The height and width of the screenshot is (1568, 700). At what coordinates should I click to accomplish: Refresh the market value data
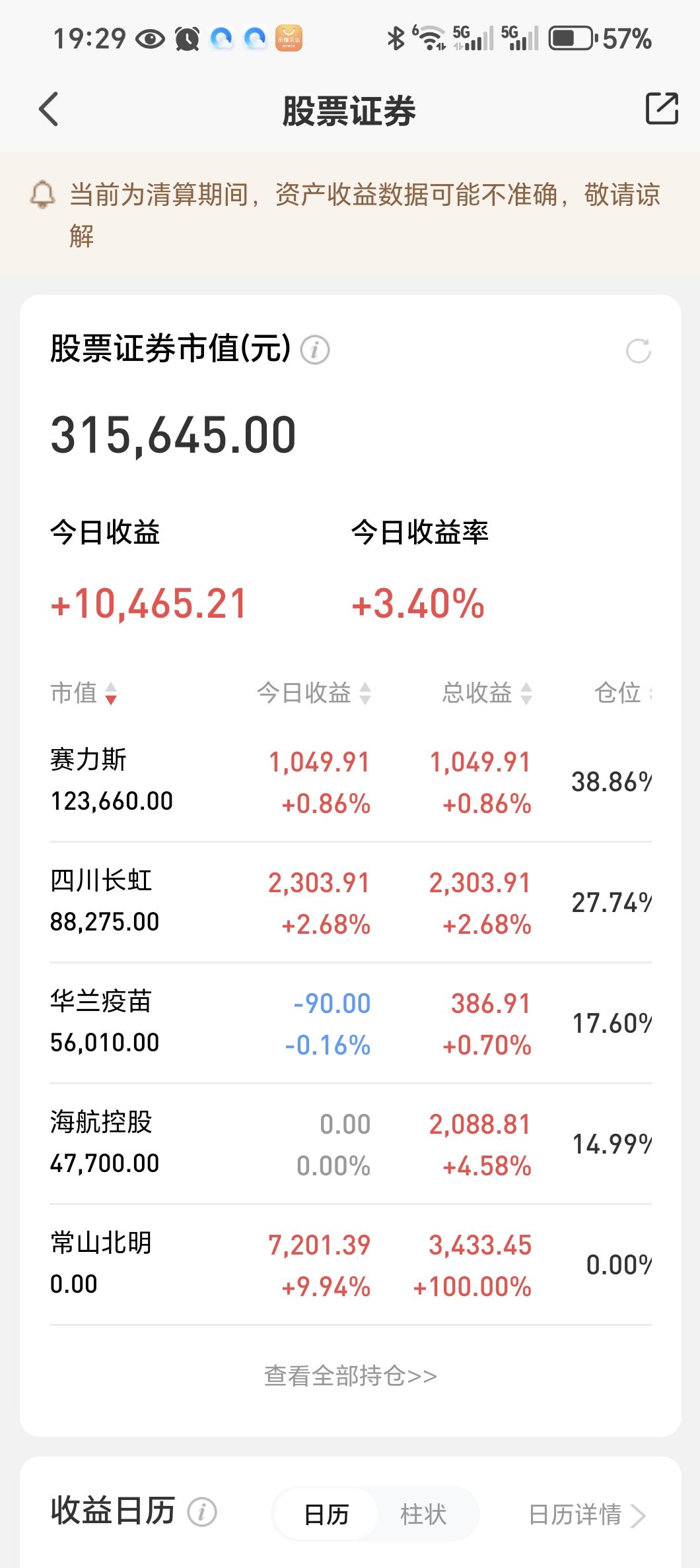pyautogui.click(x=638, y=351)
